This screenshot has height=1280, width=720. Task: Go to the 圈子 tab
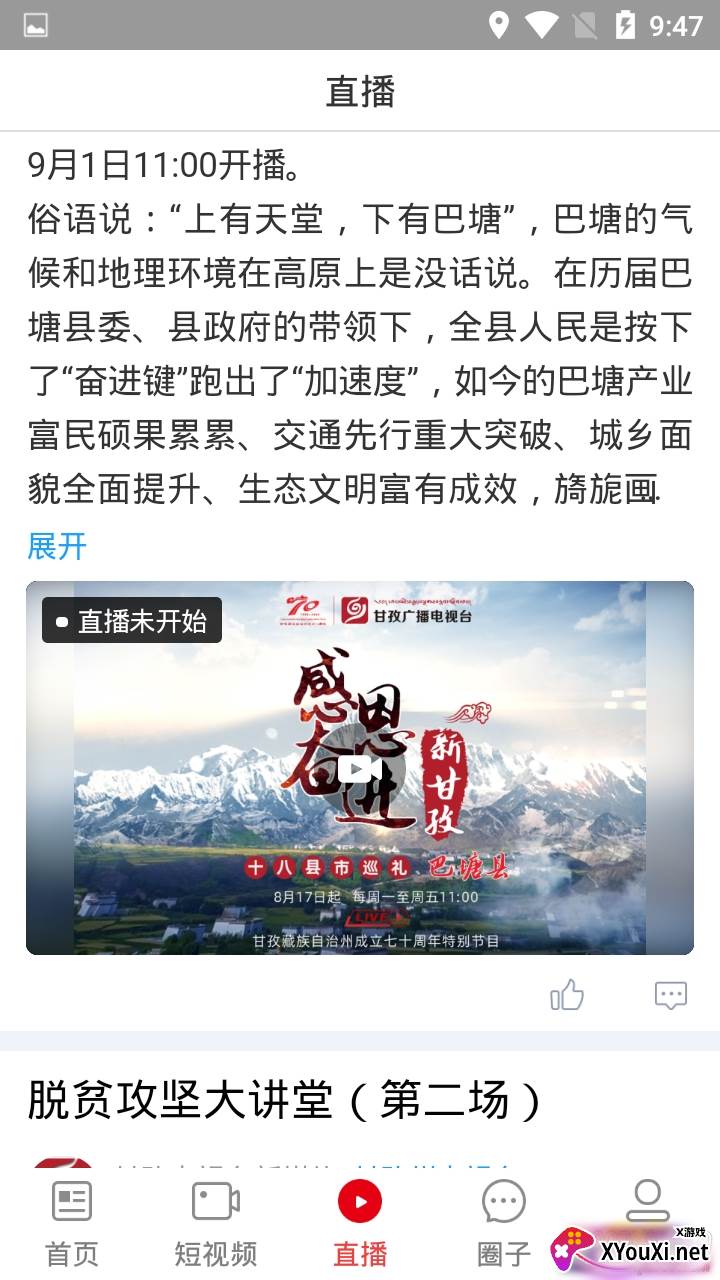coord(504,1223)
